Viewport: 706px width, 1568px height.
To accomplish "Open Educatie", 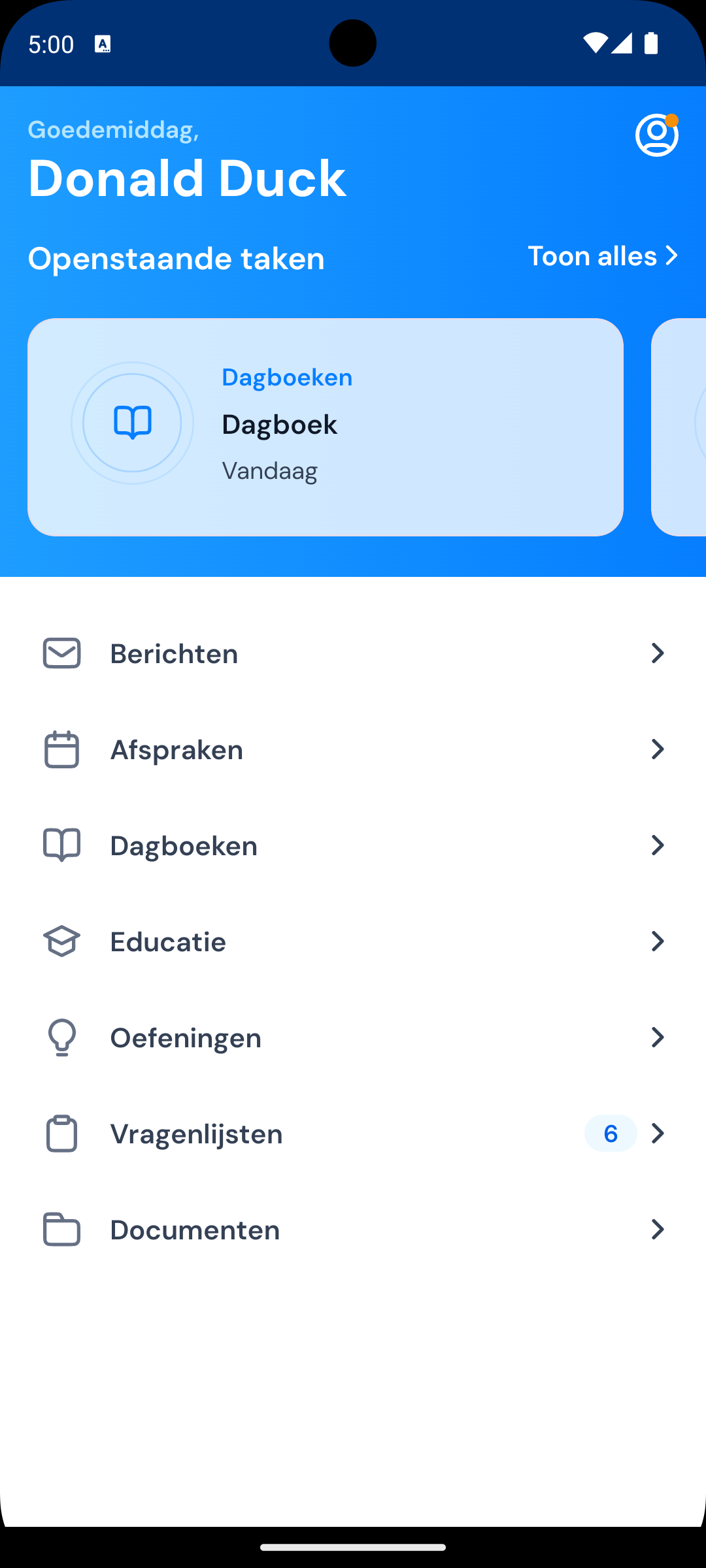I will click(353, 941).
